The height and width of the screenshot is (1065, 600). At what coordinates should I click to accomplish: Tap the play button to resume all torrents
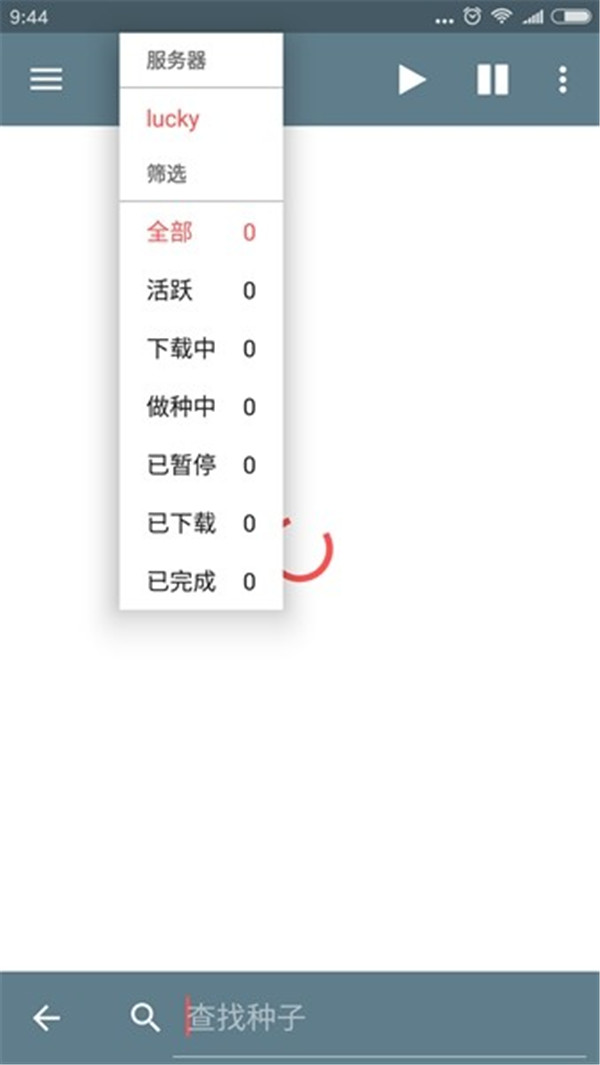[411, 79]
